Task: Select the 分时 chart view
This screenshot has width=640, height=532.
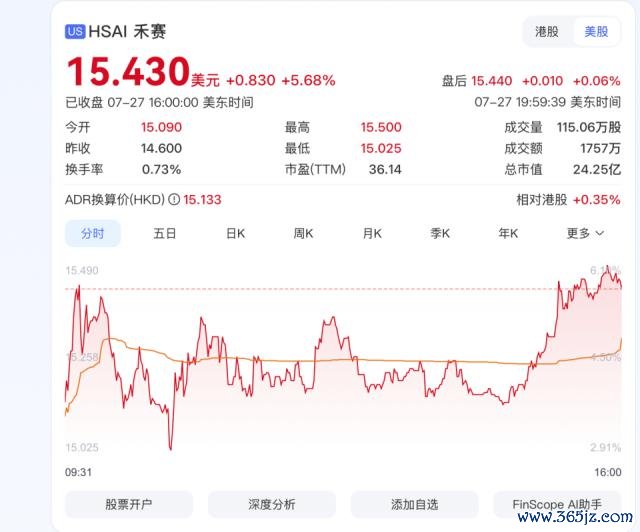Action: pyautogui.click(x=93, y=234)
